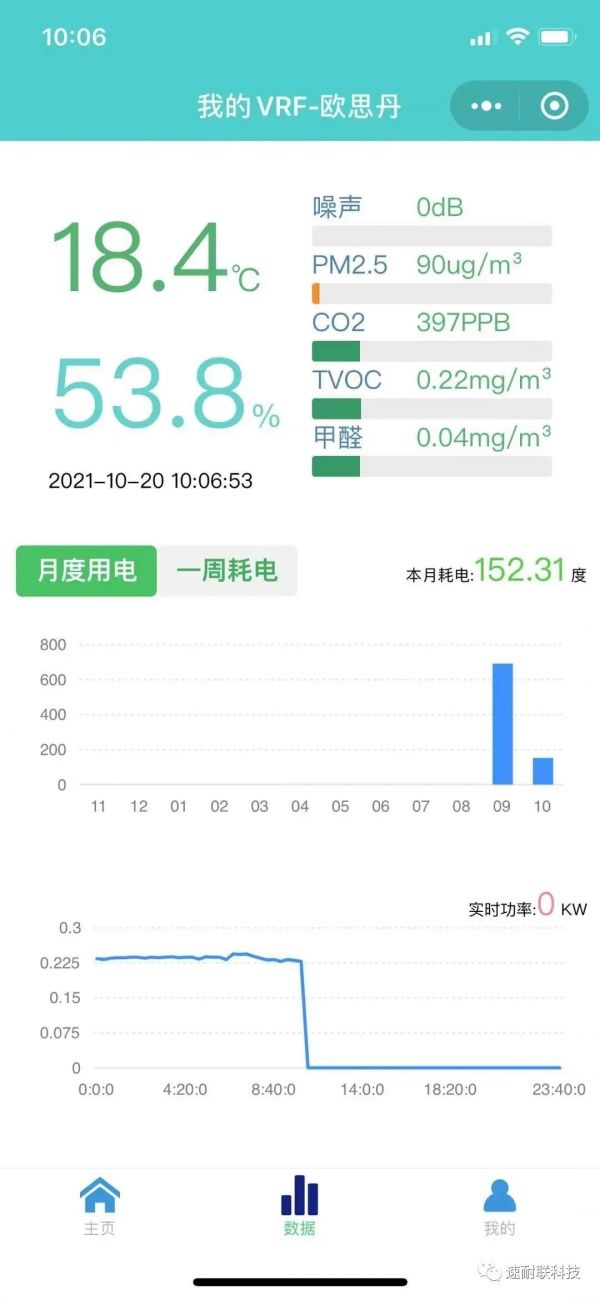Switch to the 一周耗电 tab
Viewport: 600px width, 1299px height.
[227, 571]
